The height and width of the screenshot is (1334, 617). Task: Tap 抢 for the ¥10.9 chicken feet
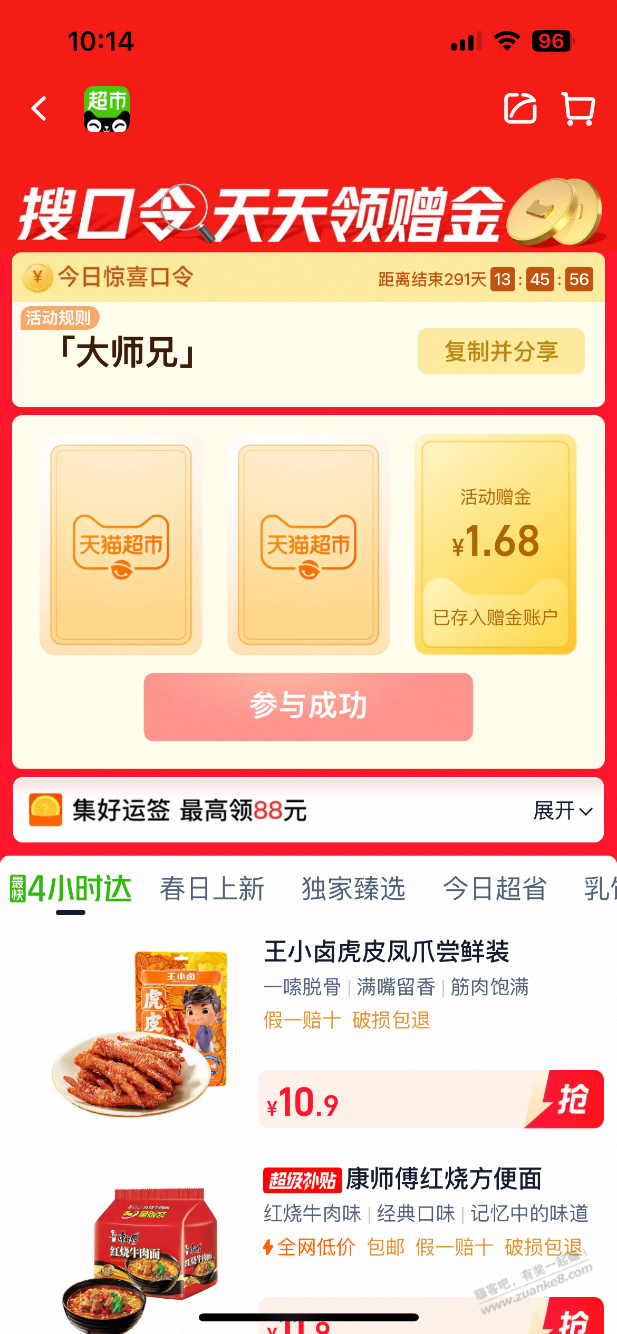tap(570, 1099)
